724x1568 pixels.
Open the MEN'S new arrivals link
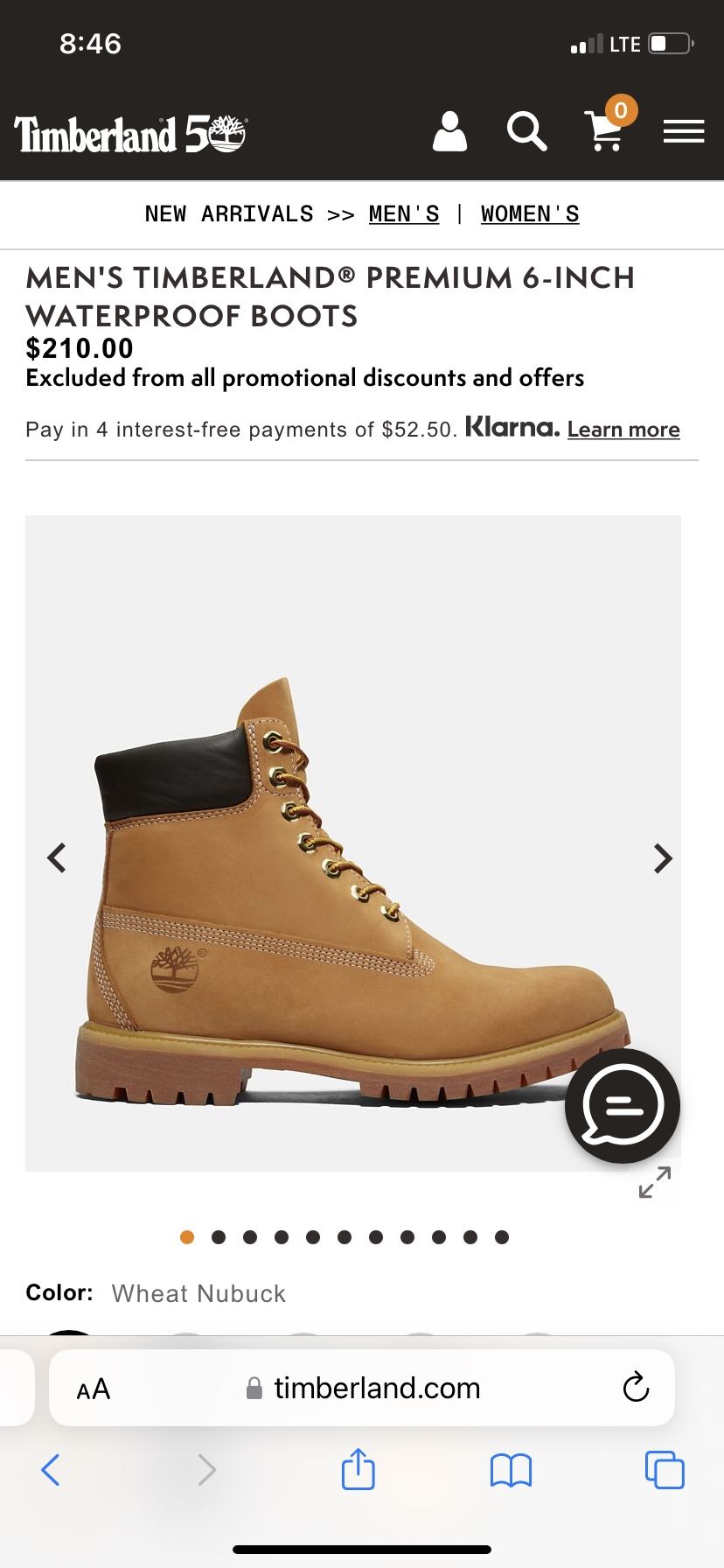[x=404, y=214]
